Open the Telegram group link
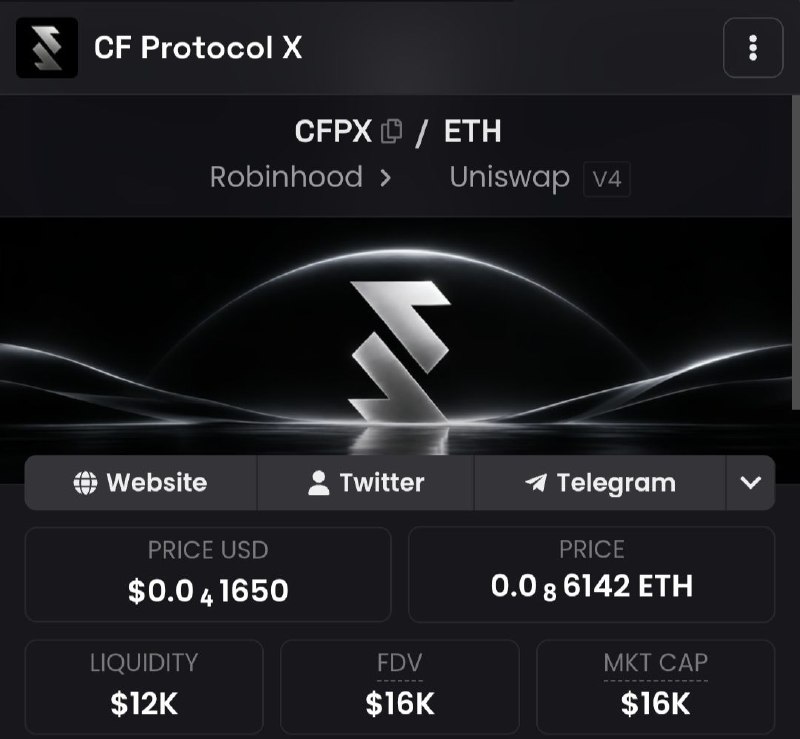800x739 pixels. pyautogui.click(x=600, y=483)
